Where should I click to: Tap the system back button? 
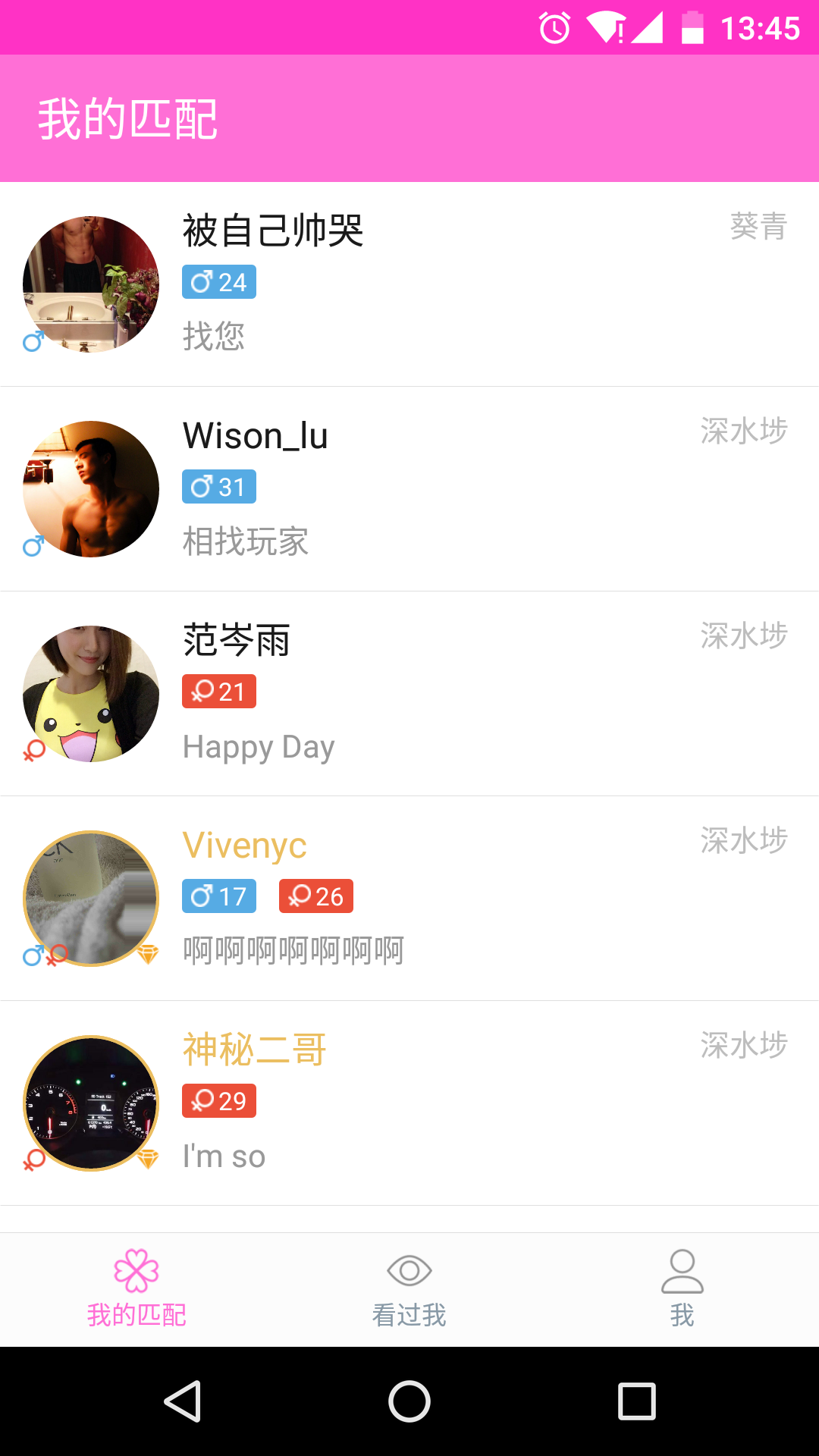182,1401
